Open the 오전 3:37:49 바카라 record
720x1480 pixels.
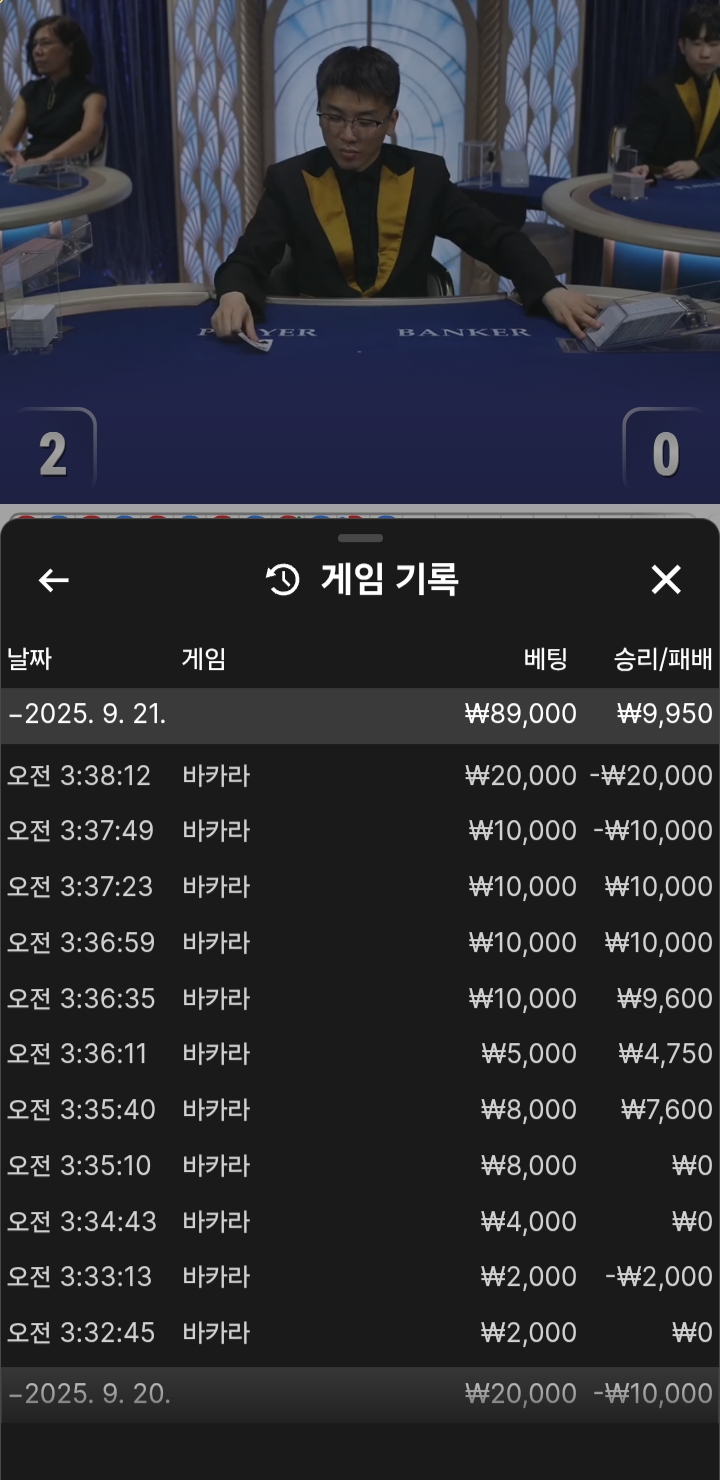[x=360, y=831]
